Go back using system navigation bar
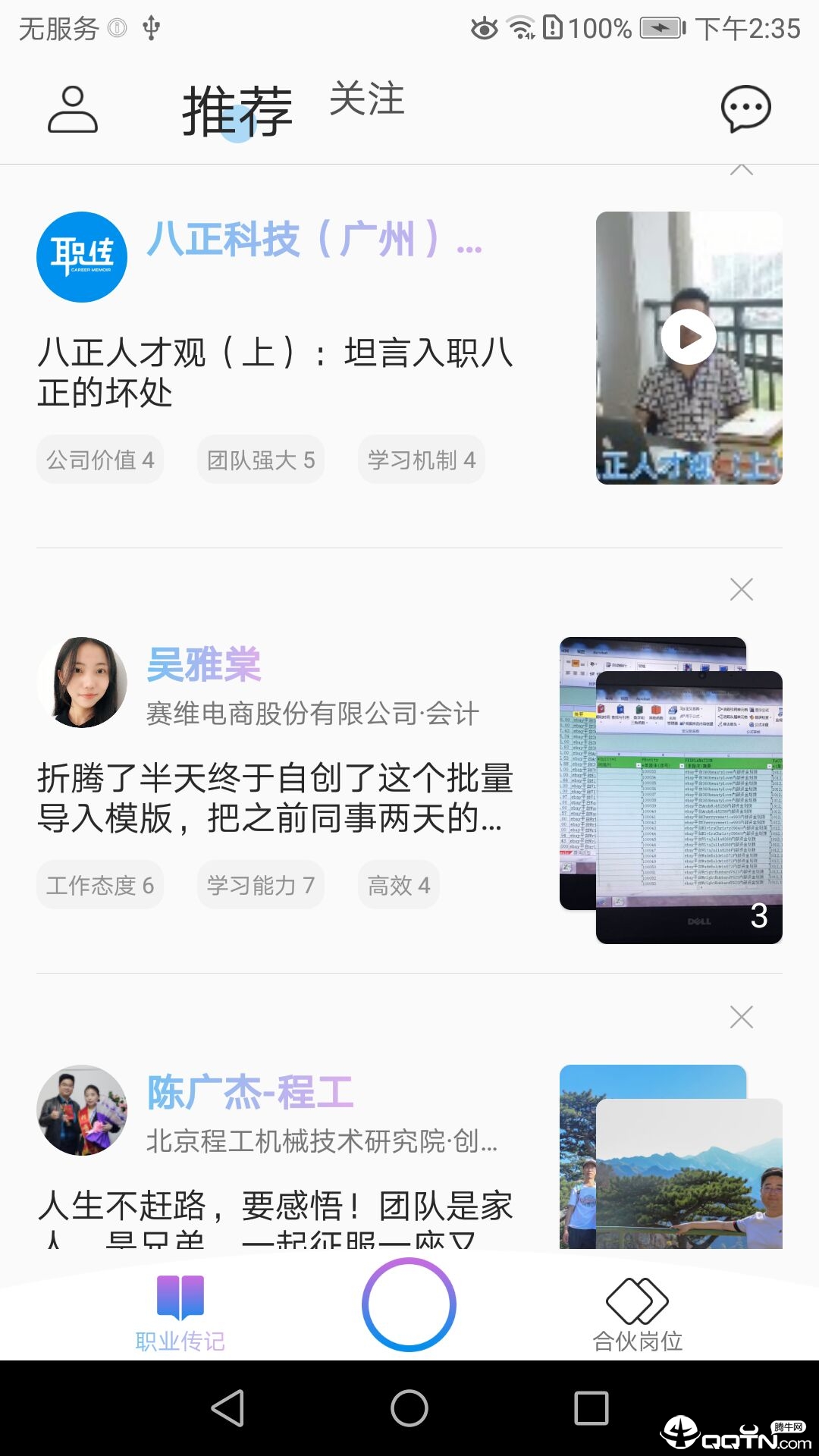 pos(227,1408)
